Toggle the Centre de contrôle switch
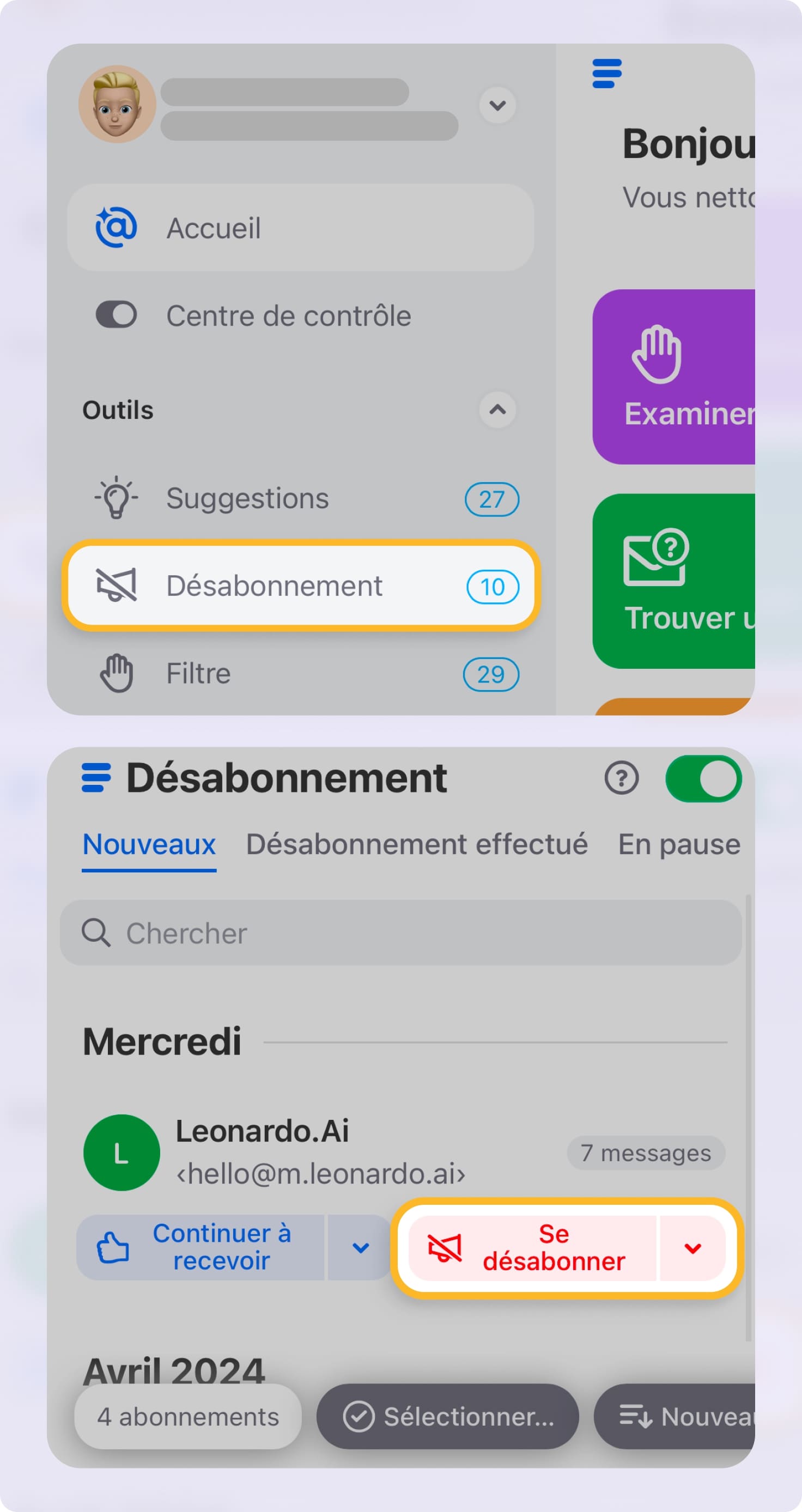Viewport: 802px width, 1512px height. [x=116, y=315]
